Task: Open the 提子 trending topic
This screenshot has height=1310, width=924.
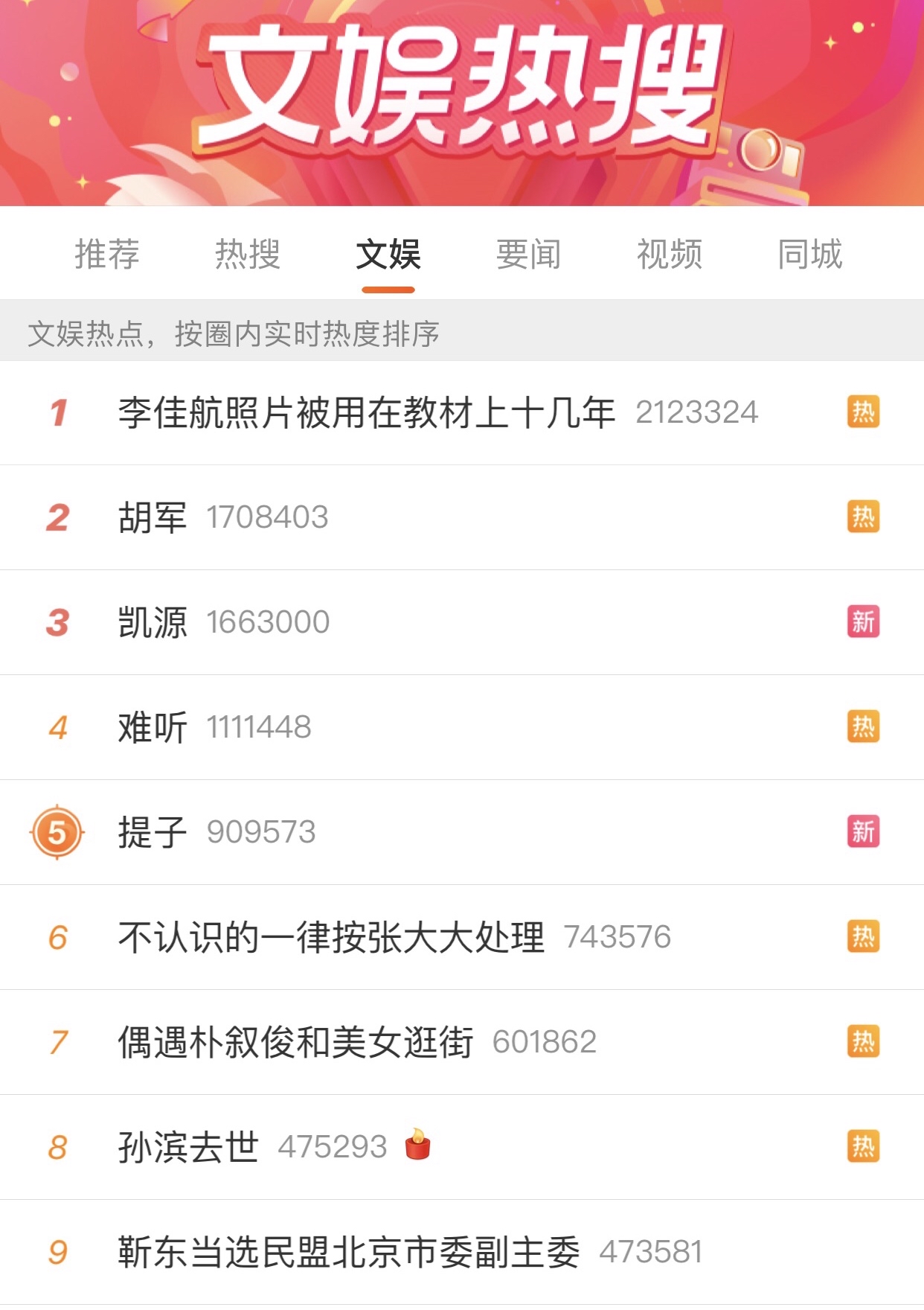Action: click(x=153, y=833)
